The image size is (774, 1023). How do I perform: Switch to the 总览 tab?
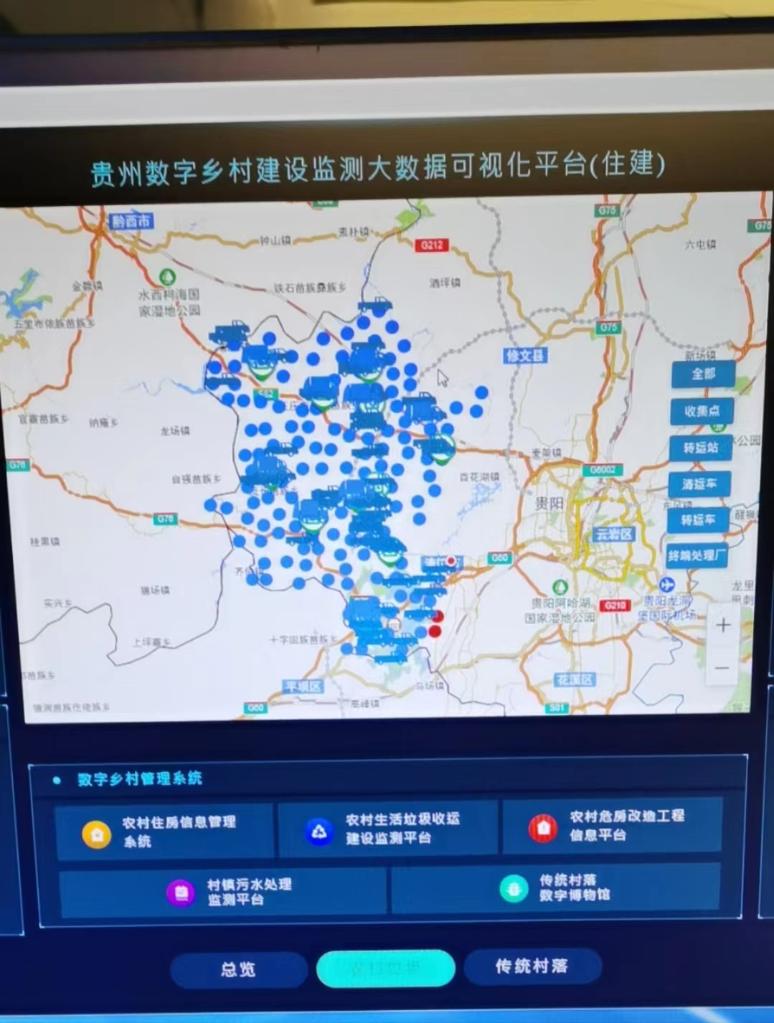point(238,970)
